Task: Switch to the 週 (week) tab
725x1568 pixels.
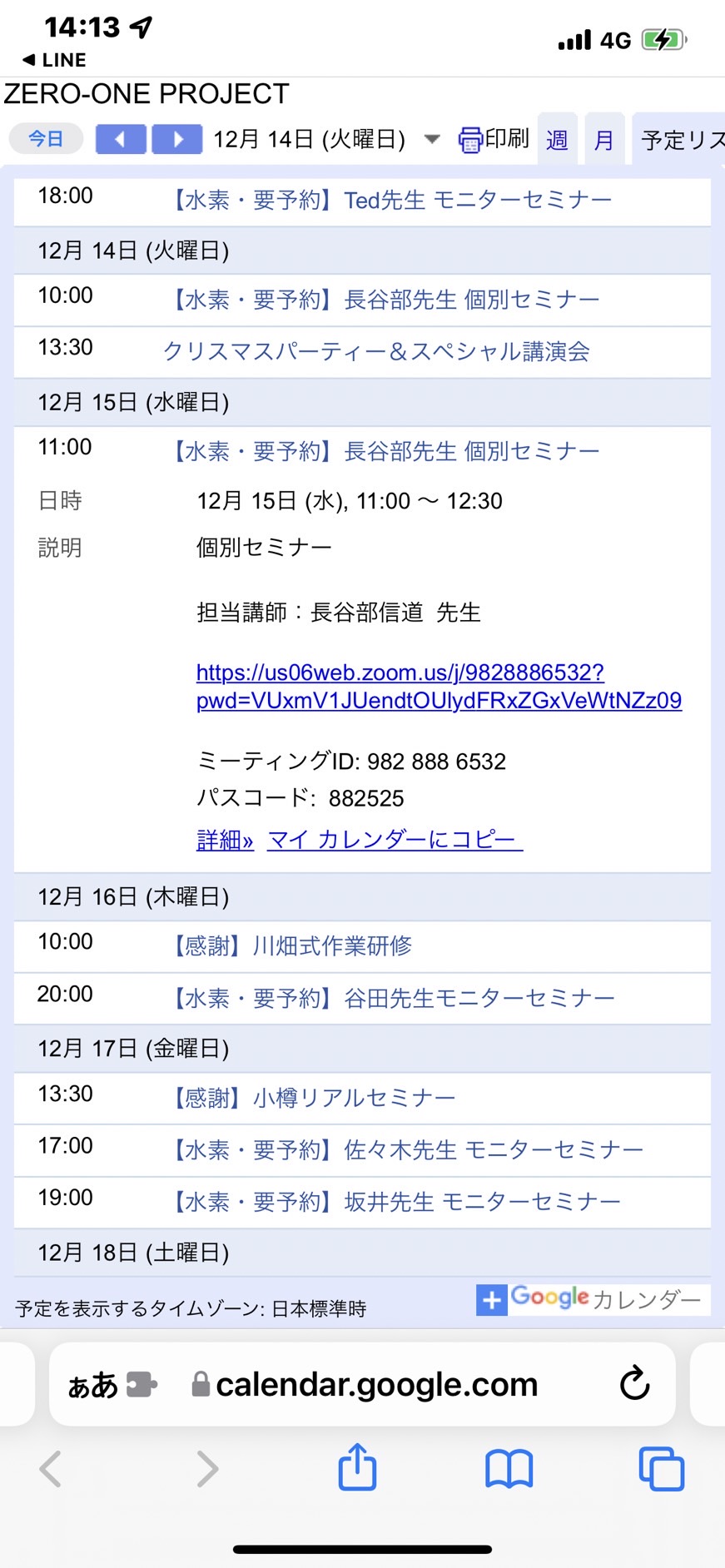Action: pos(557,139)
